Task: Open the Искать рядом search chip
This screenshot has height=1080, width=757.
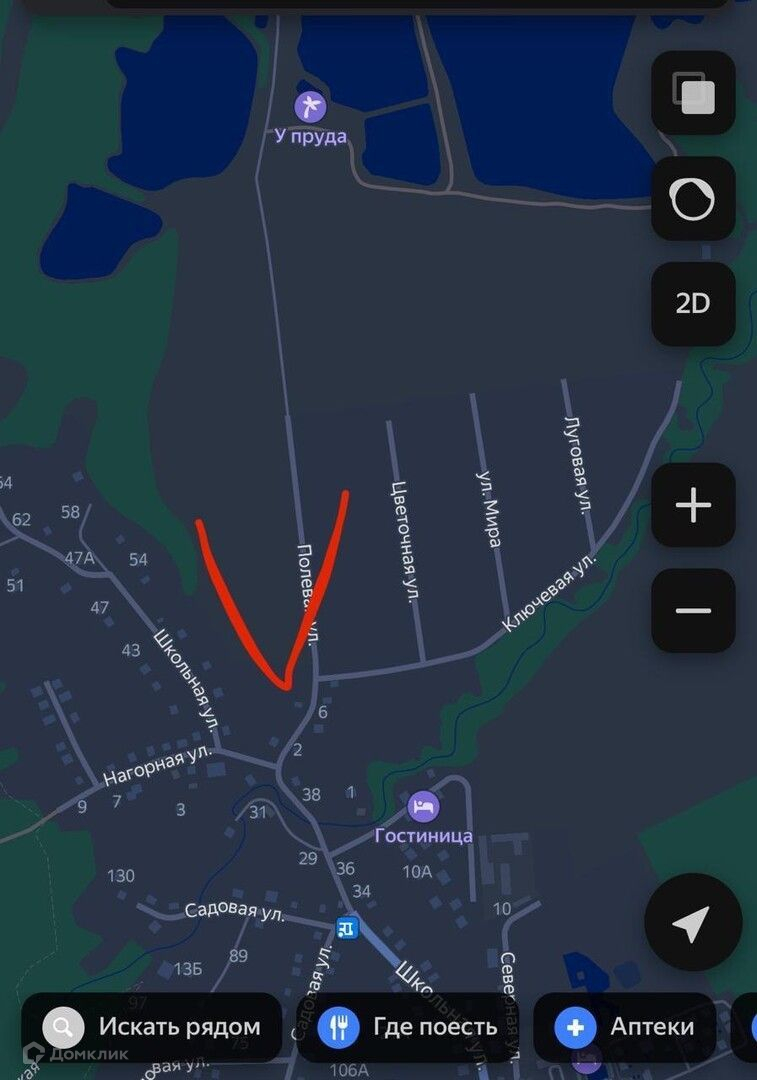Action: [x=152, y=1027]
